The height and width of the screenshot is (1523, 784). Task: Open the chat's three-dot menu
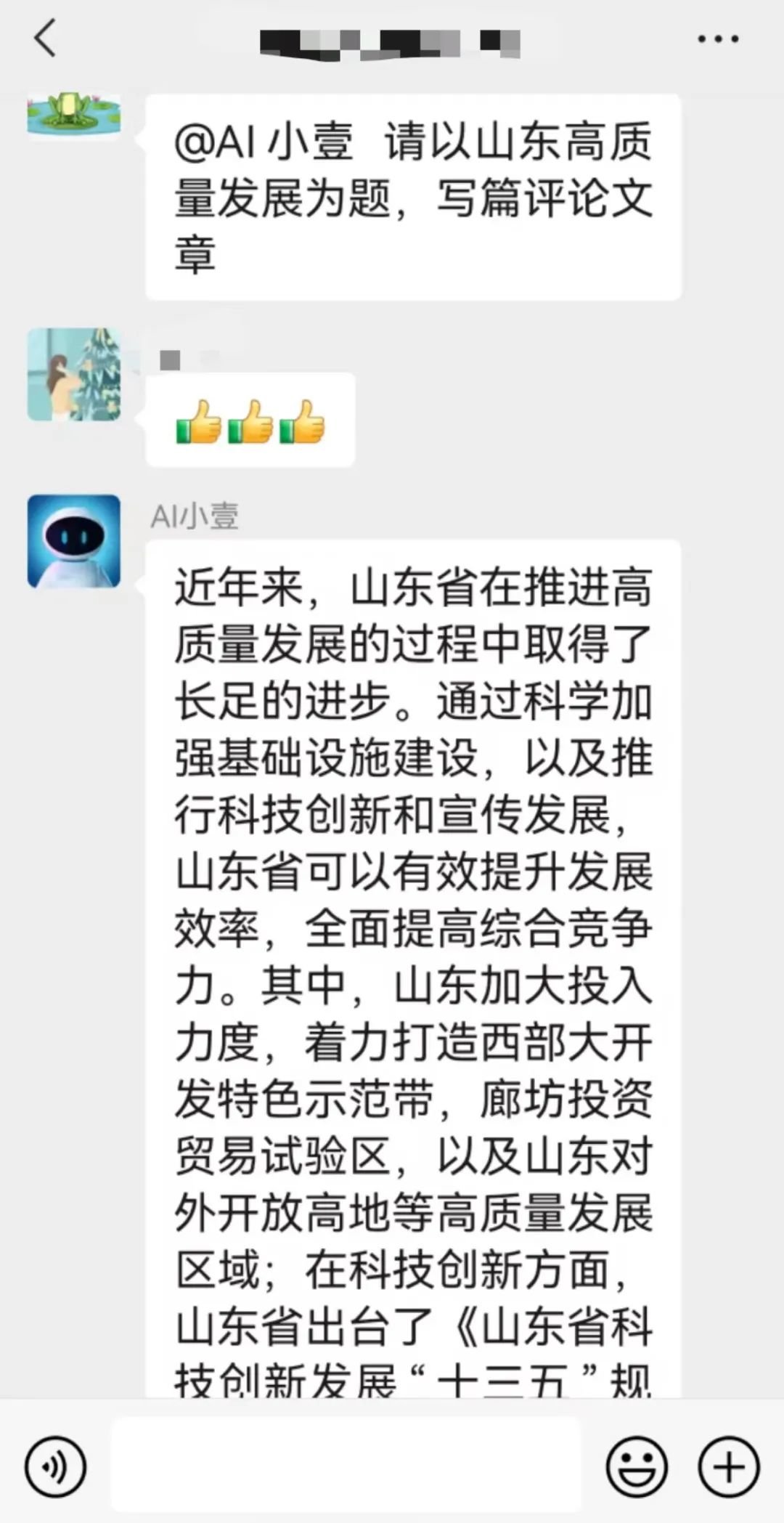[x=717, y=39]
